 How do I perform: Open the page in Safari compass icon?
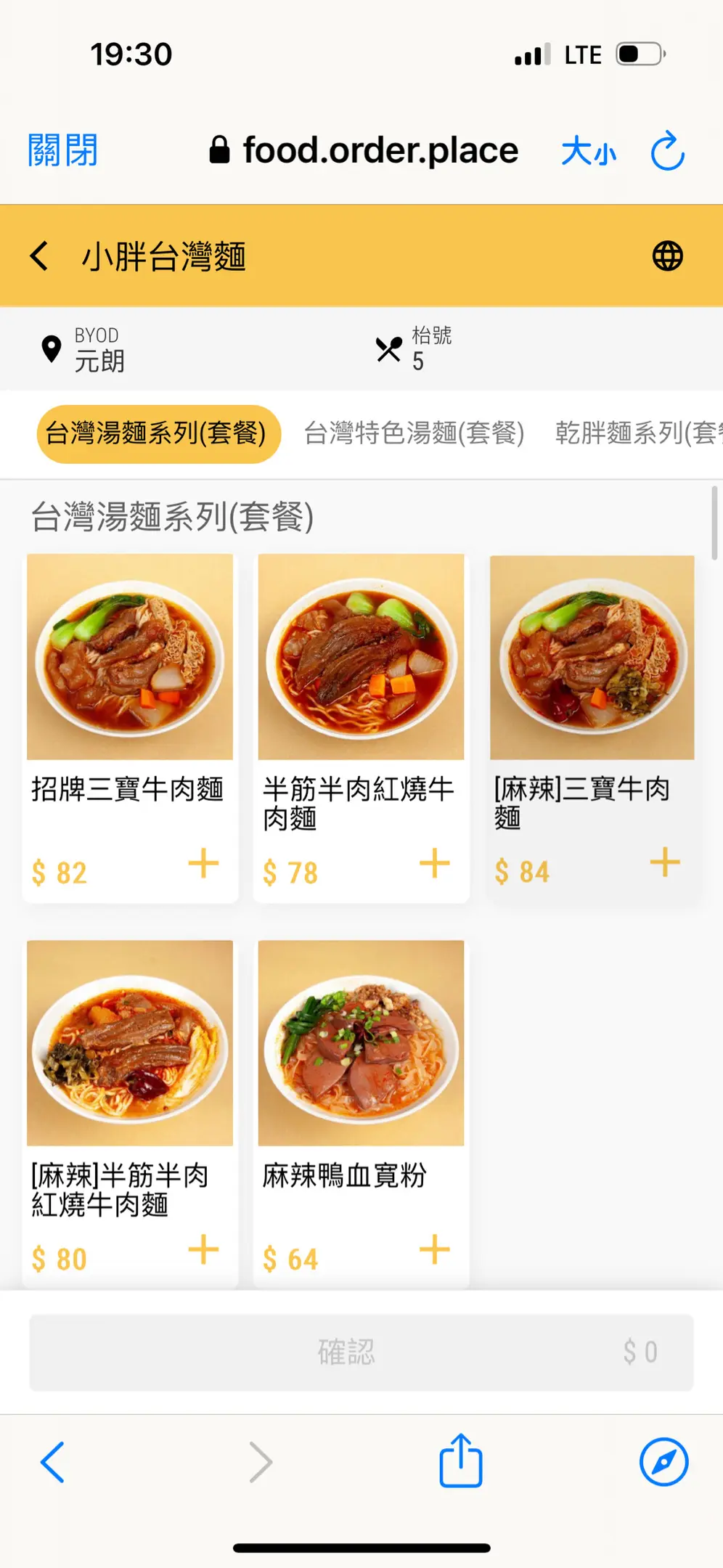(x=663, y=1461)
